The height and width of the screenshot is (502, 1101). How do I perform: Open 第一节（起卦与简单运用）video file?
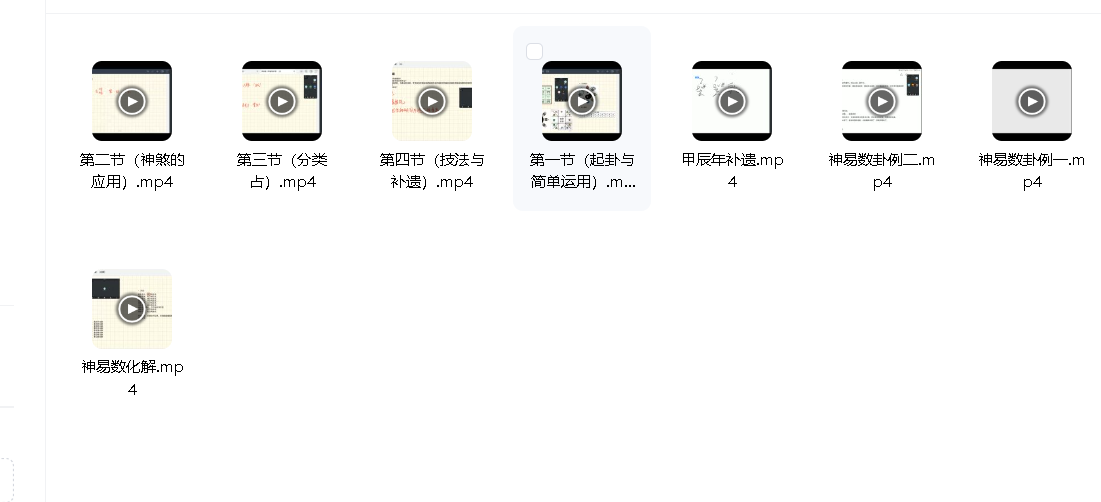tap(582, 101)
